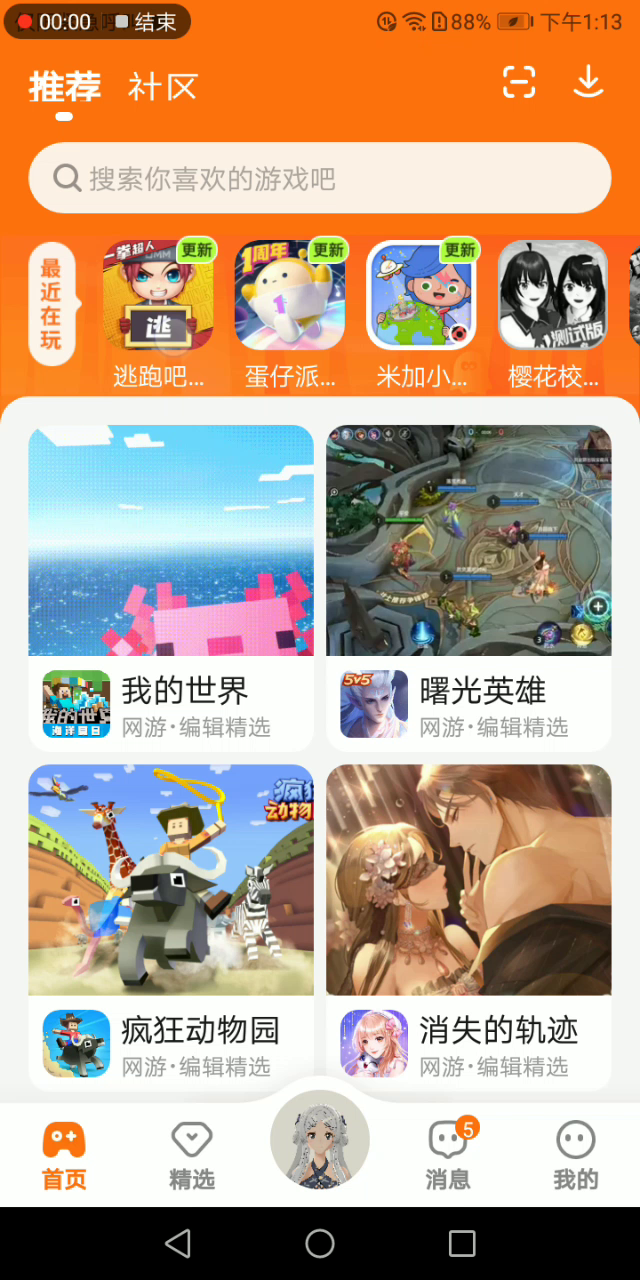This screenshot has width=640, height=1280.
Task: Switch to the 精选 tab
Action: tap(192, 1156)
